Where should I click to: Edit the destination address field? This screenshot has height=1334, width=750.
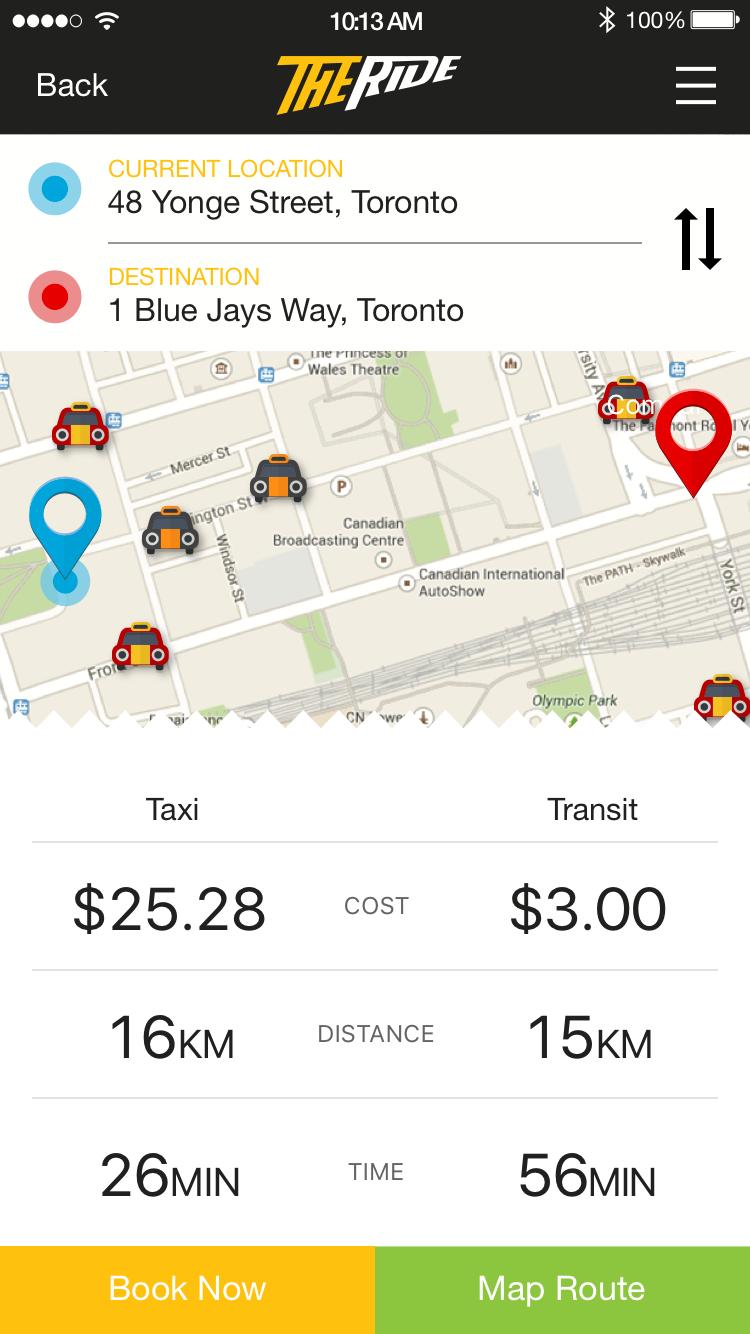click(286, 310)
